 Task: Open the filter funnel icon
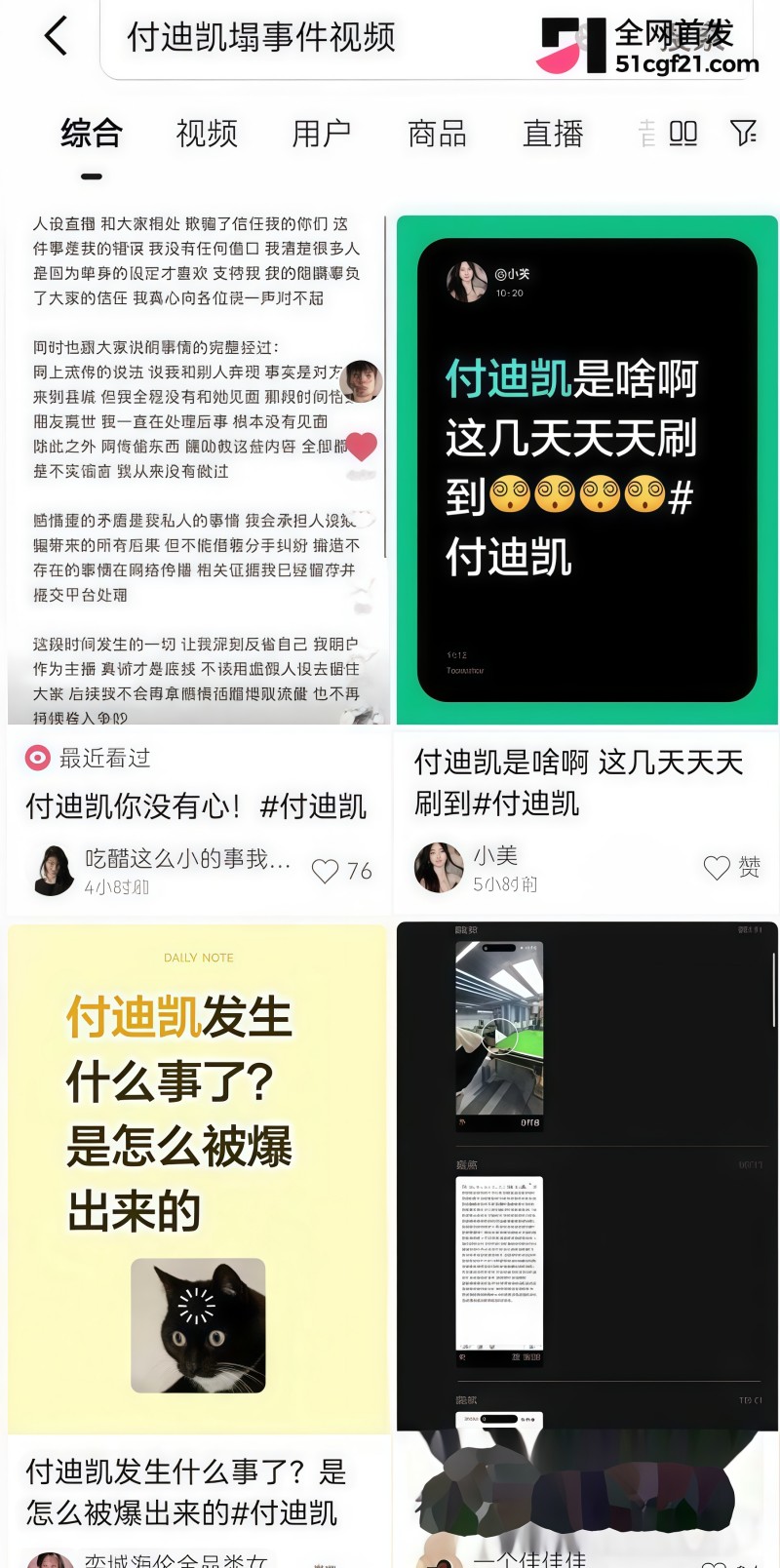coord(743,133)
